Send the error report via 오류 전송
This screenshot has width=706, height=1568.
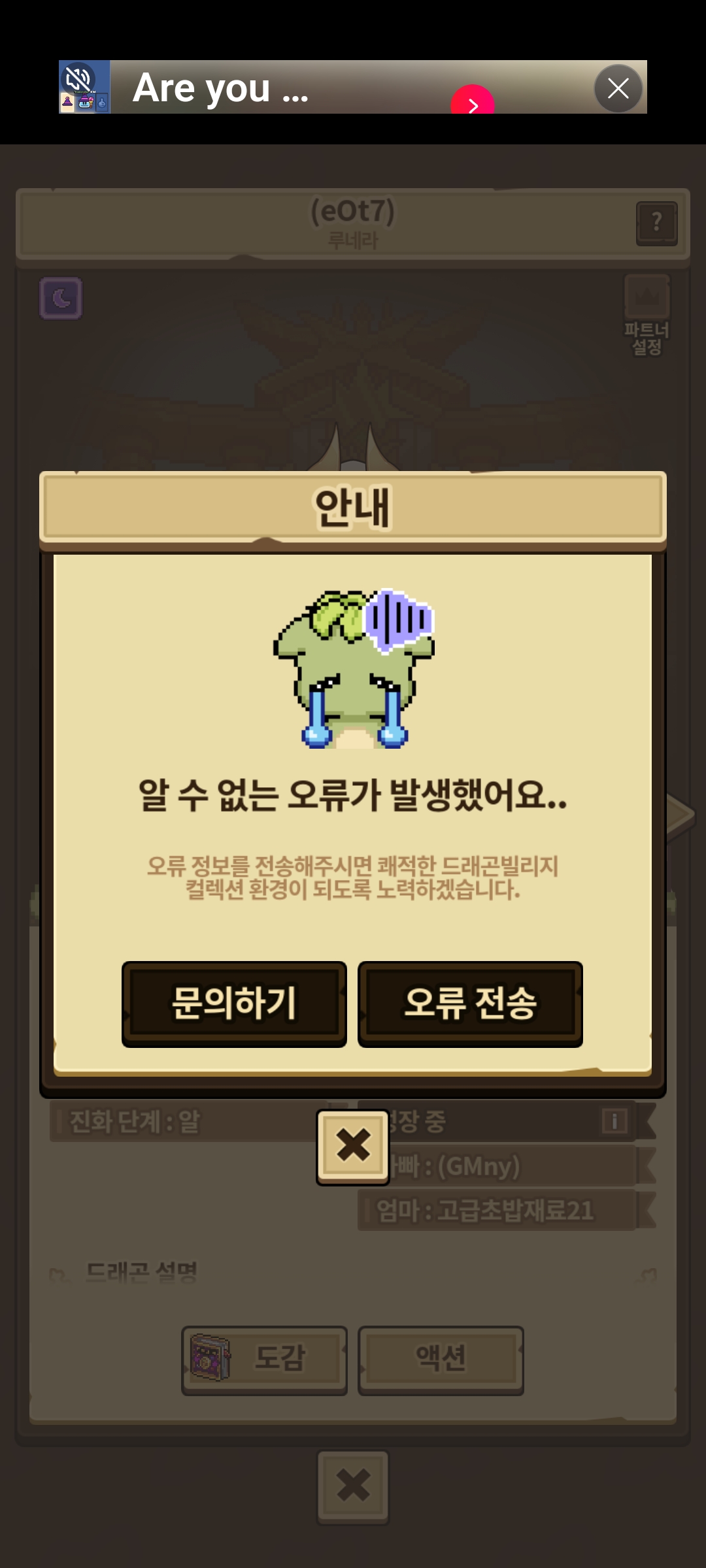(470, 1004)
